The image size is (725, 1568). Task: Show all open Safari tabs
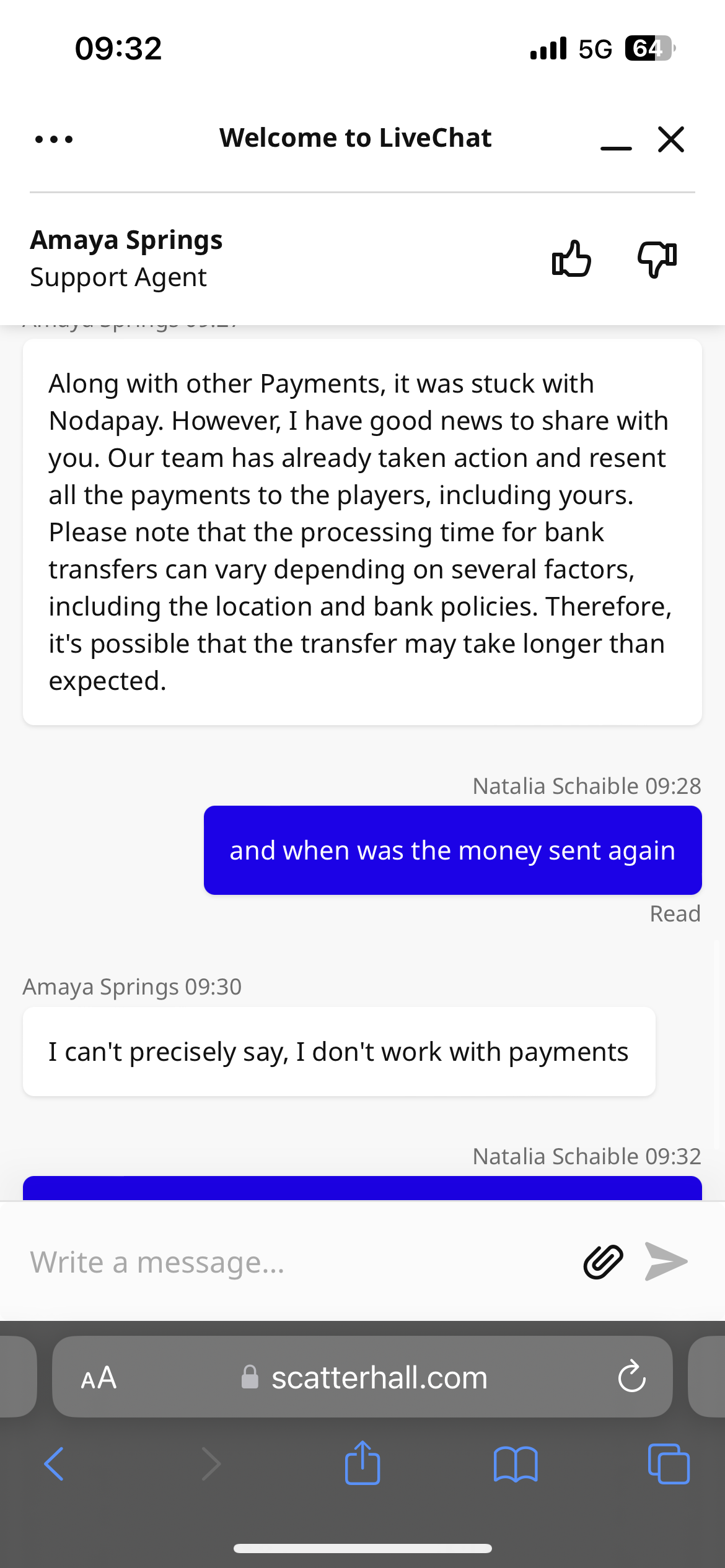669,1464
